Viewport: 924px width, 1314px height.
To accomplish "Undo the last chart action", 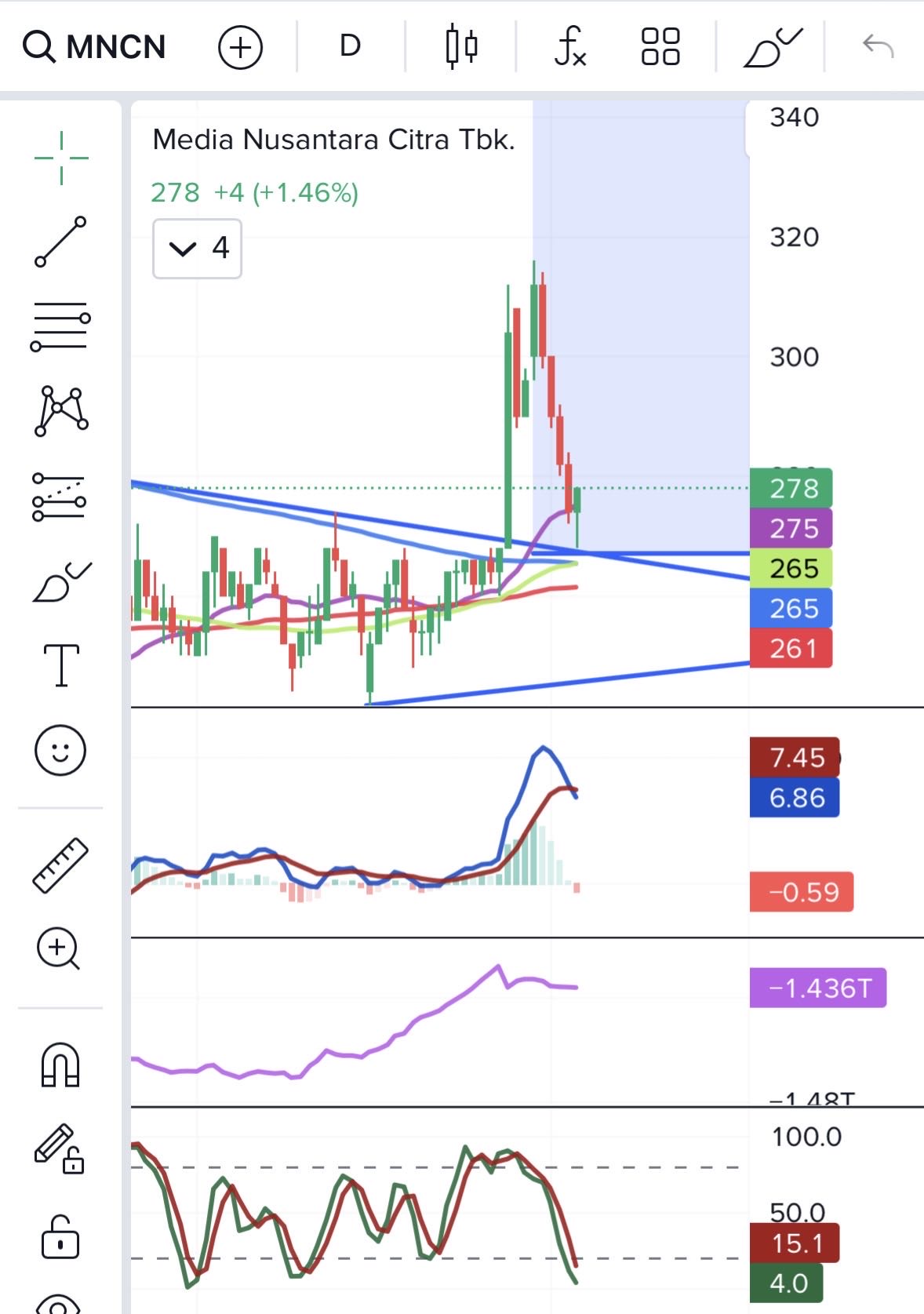I will click(x=878, y=47).
